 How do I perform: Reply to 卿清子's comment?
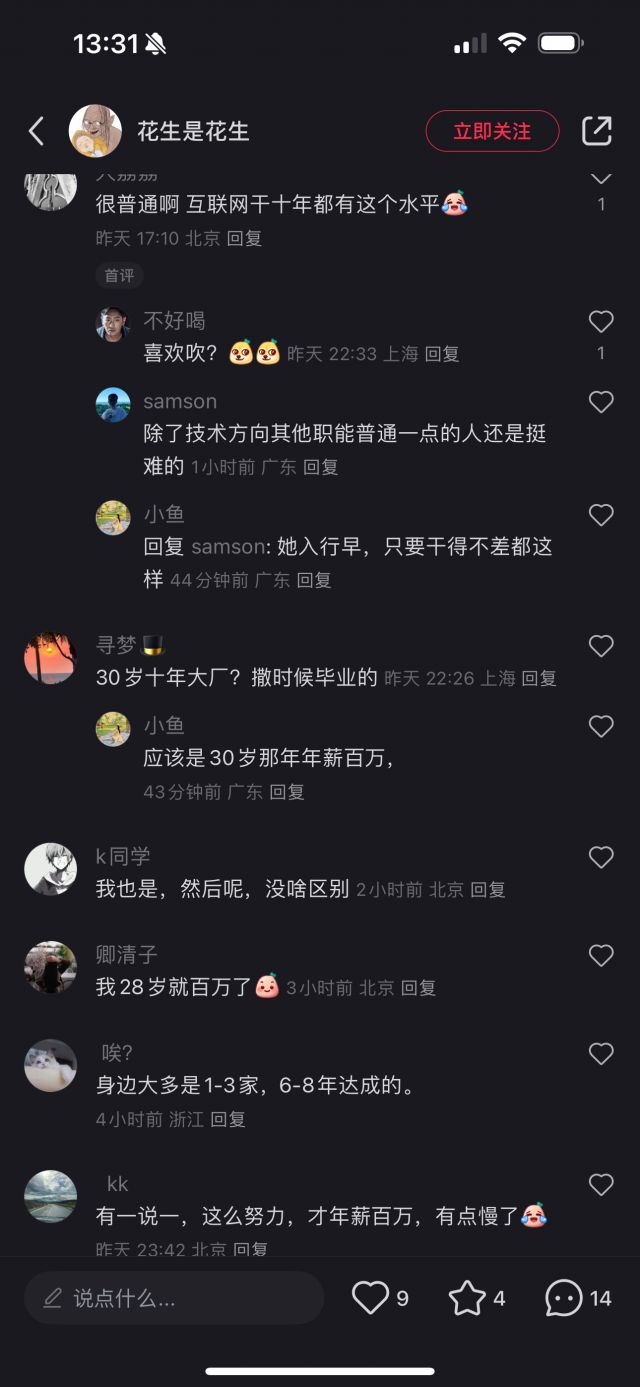point(418,988)
